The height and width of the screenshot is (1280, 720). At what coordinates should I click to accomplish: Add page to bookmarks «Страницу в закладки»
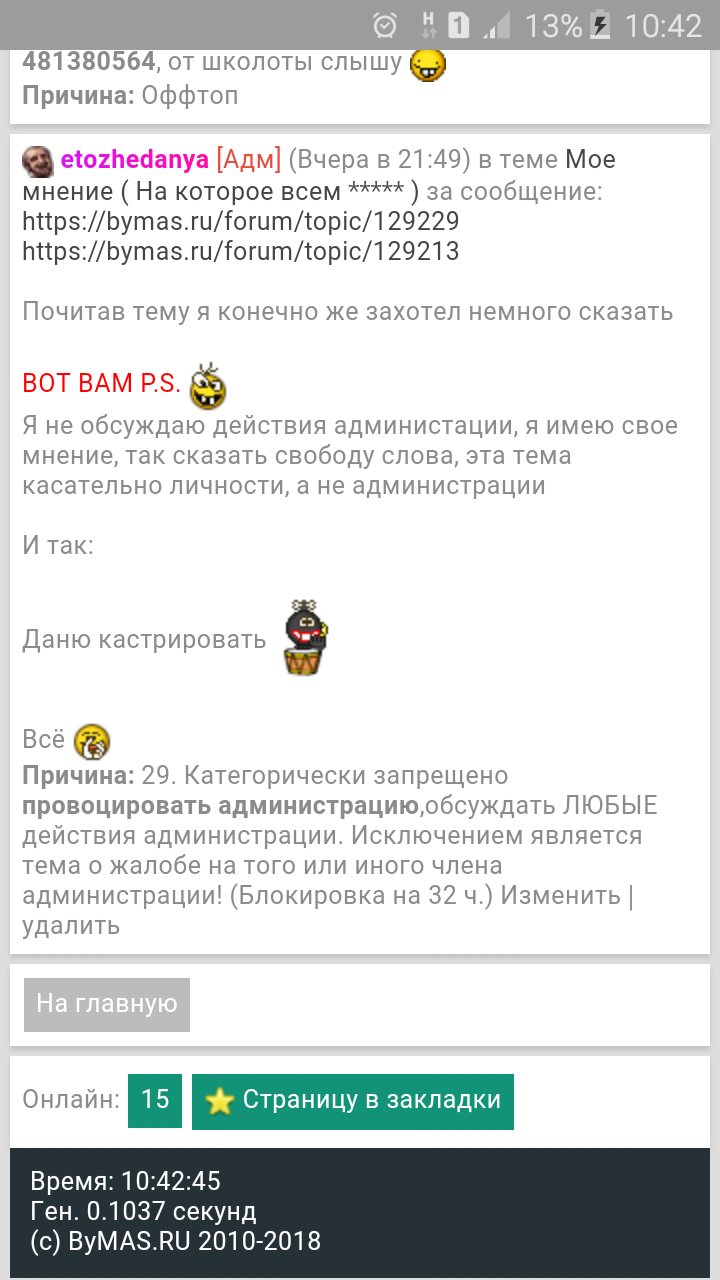(x=353, y=1101)
